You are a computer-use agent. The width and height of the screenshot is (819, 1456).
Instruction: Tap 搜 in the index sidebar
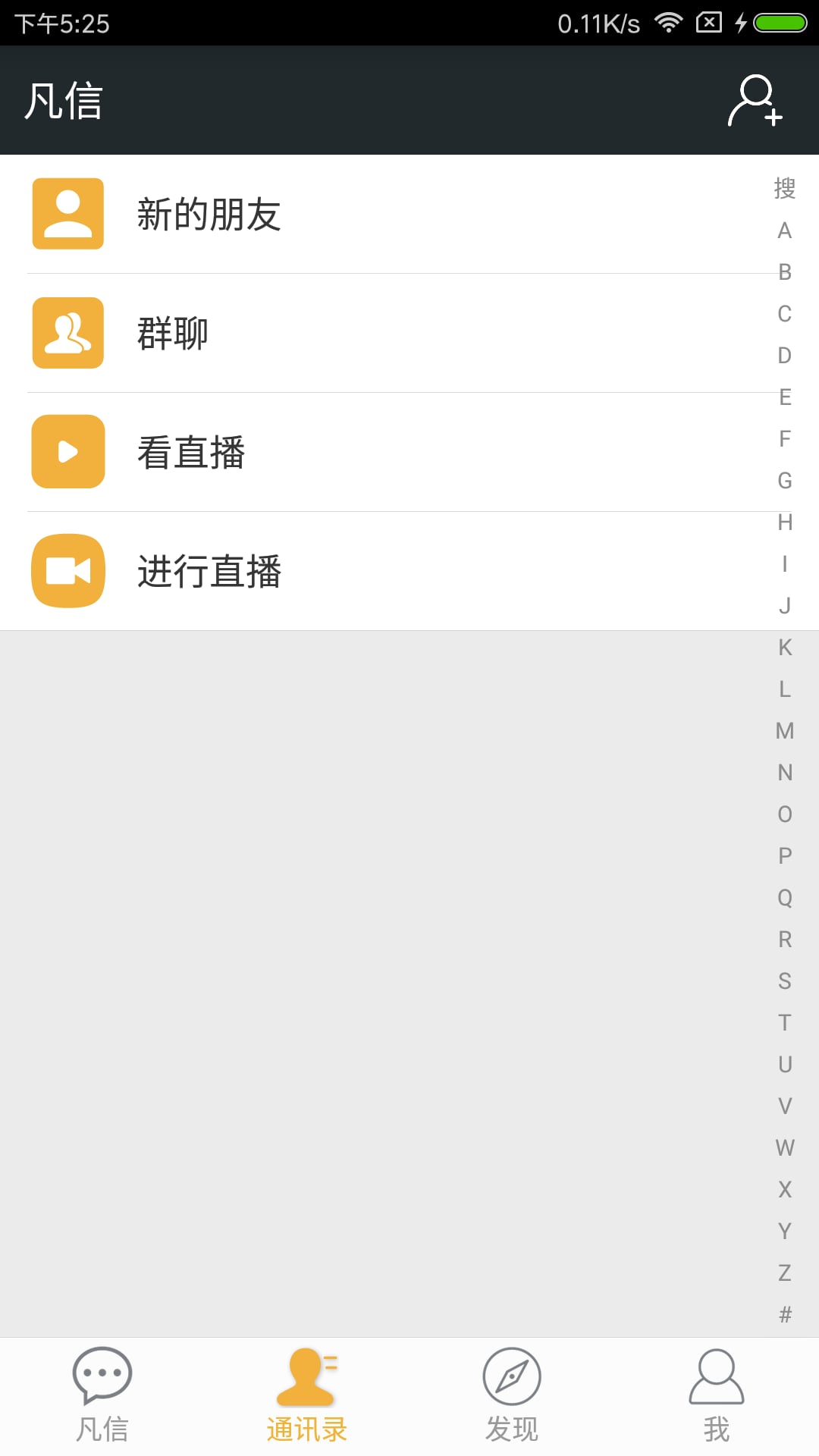pos(785,188)
